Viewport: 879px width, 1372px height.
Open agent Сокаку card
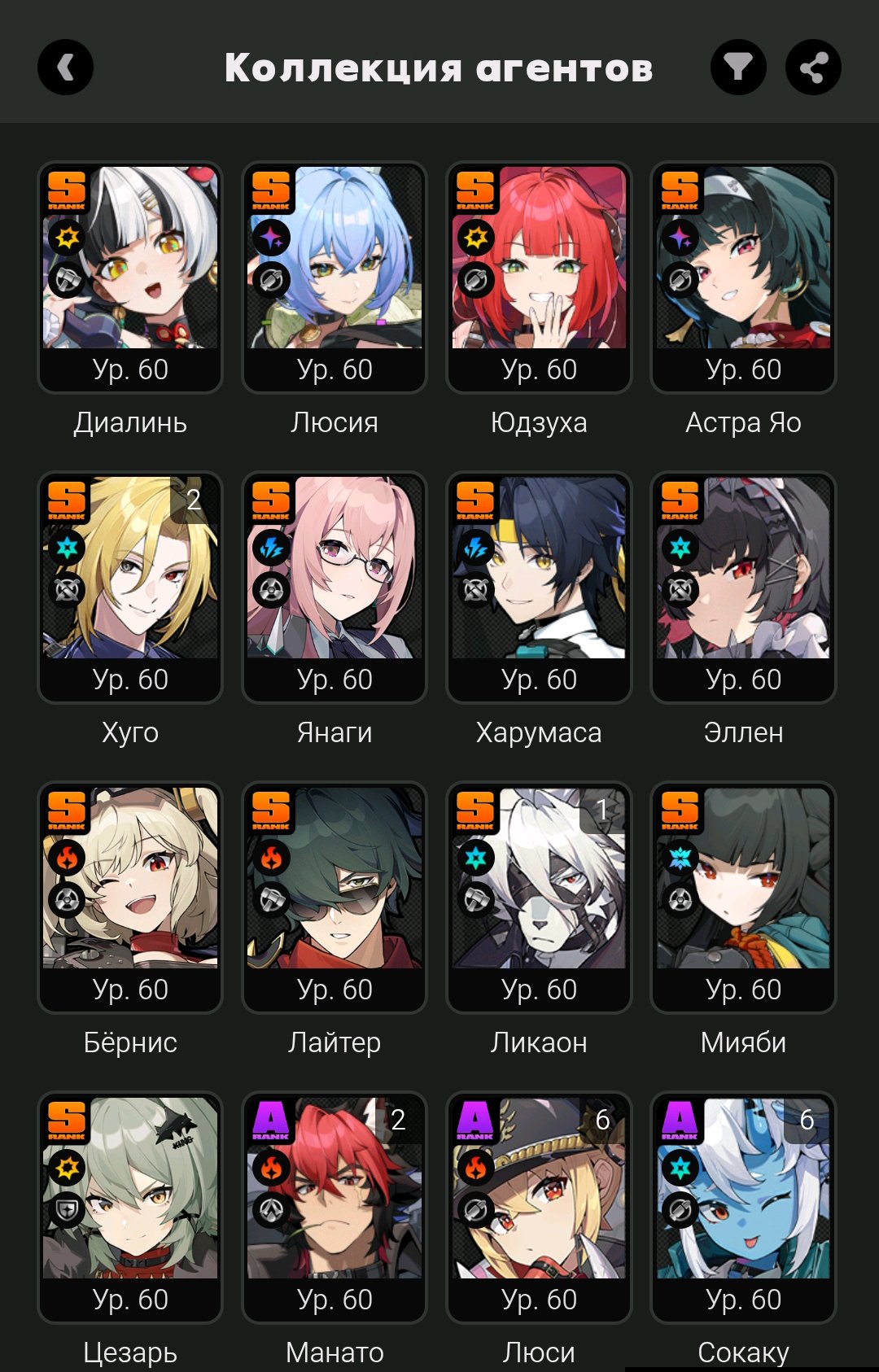click(x=743, y=1208)
